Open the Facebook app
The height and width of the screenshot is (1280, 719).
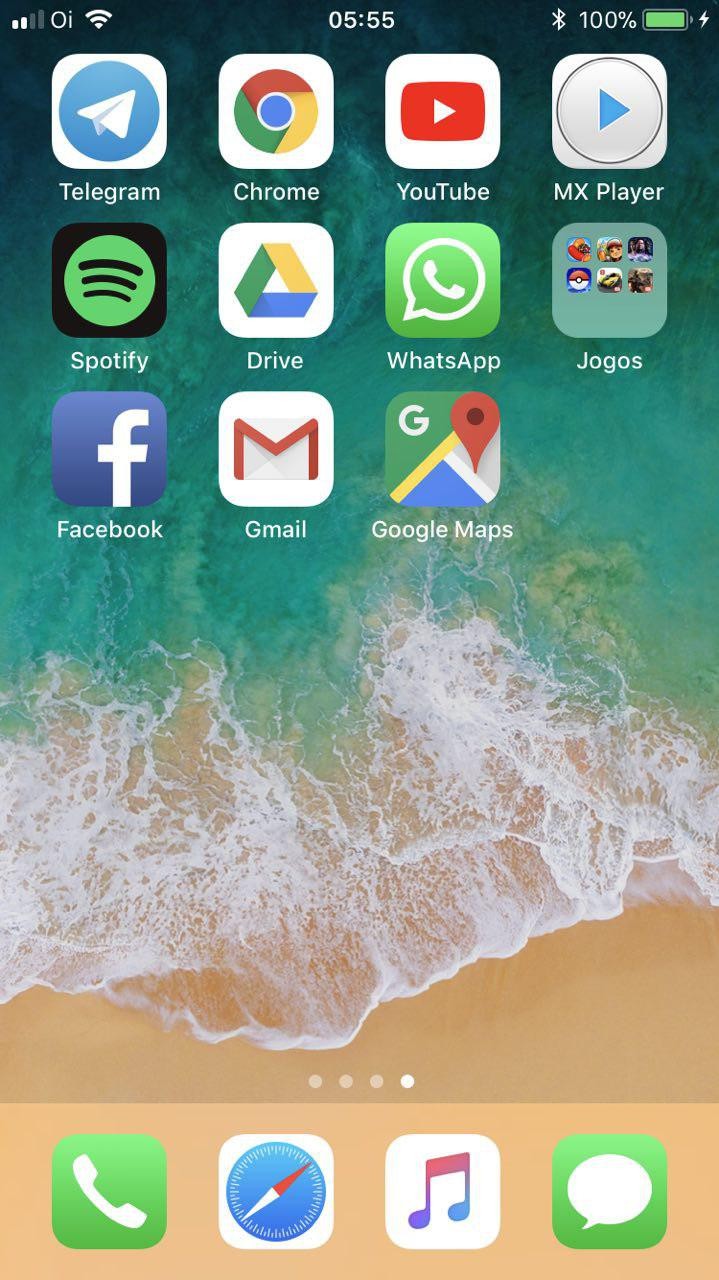click(x=109, y=449)
